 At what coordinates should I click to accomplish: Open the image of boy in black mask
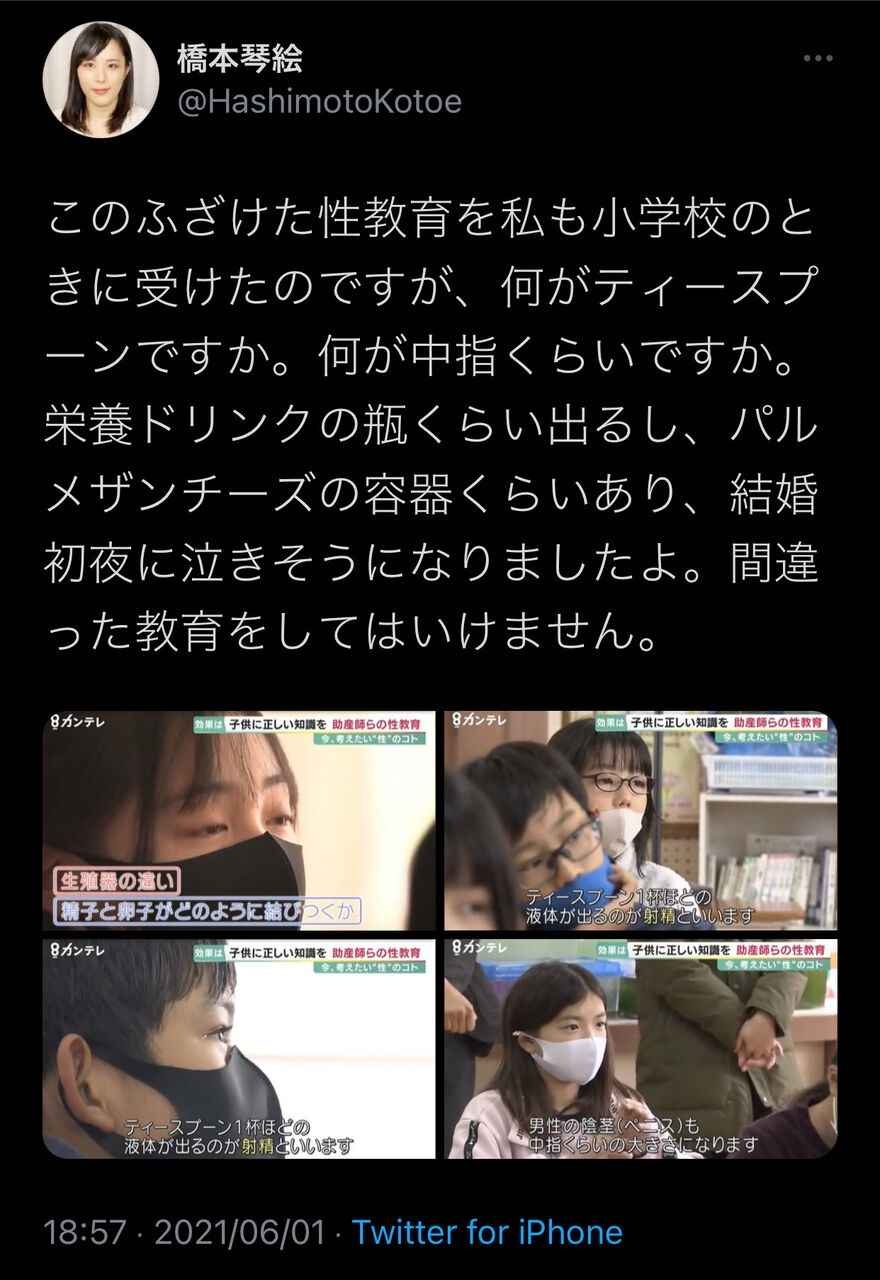(239, 1048)
